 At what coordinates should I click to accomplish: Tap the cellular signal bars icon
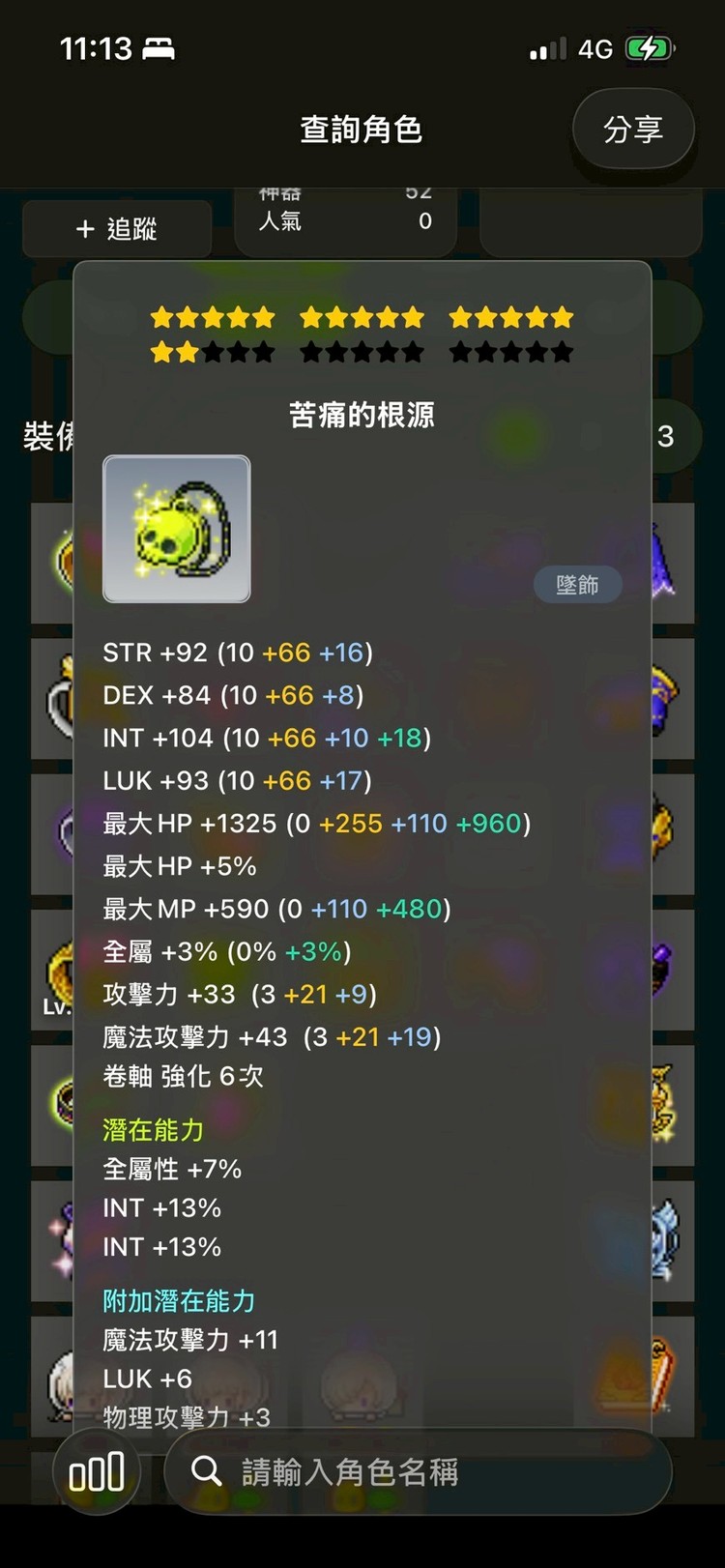[x=547, y=46]
